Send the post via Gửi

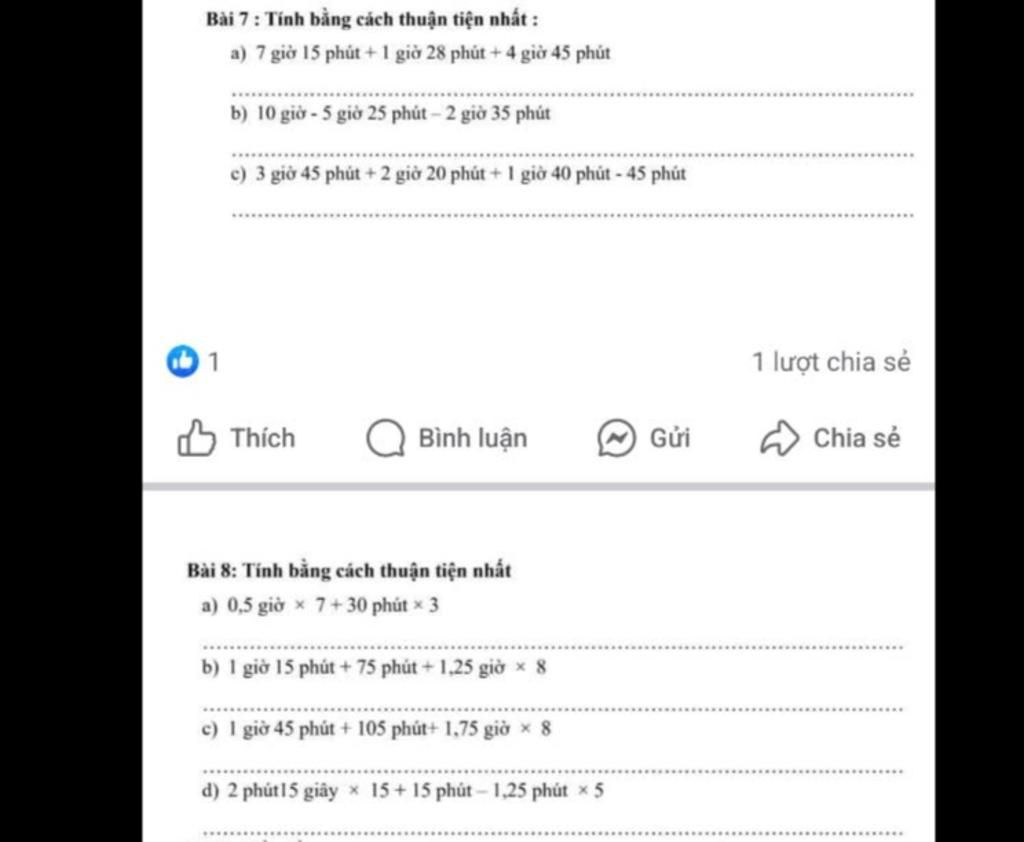point(644,438)
